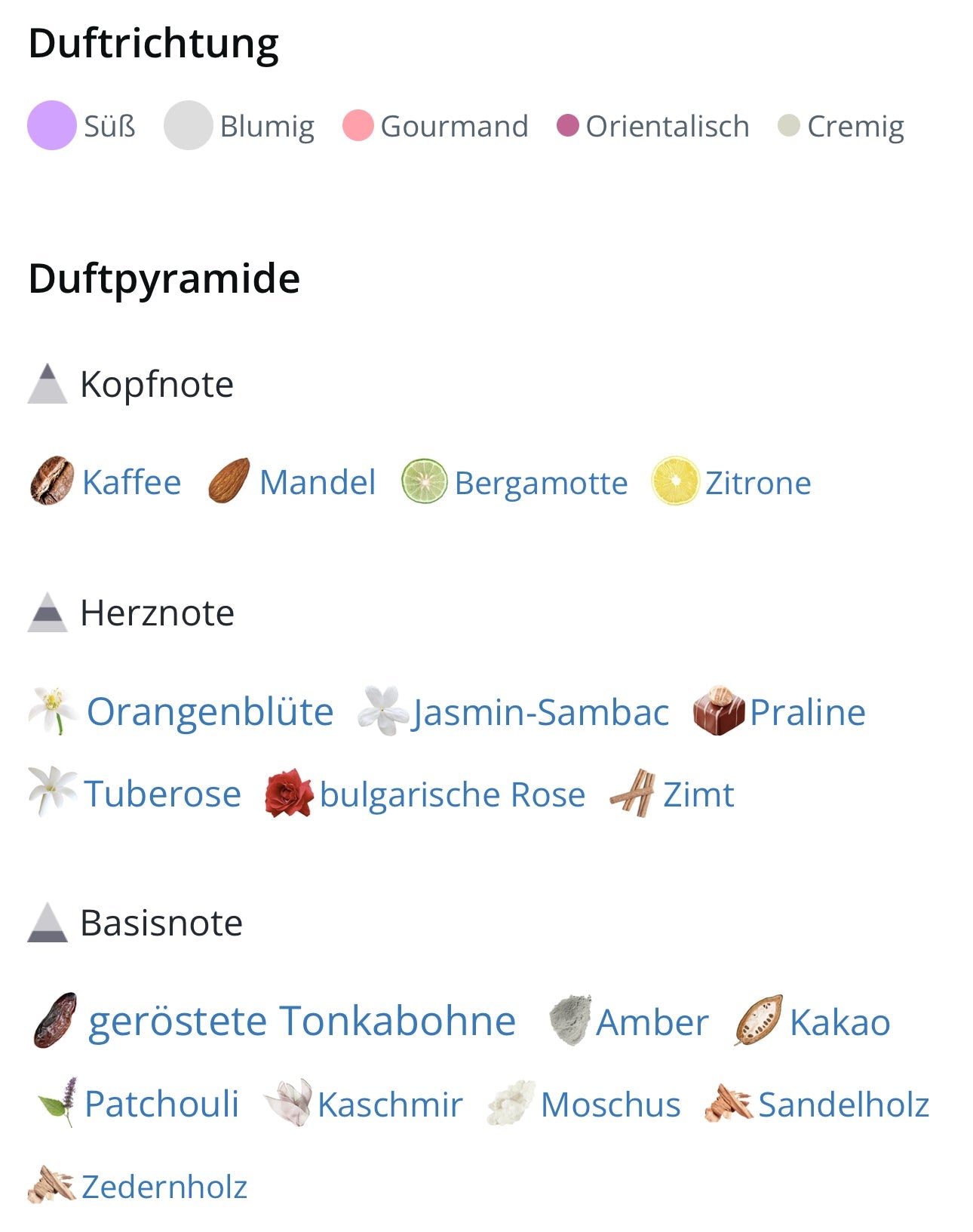Select the Zitrone note
This screenshot has width=973, height=1232.
[x=757, y=483]
